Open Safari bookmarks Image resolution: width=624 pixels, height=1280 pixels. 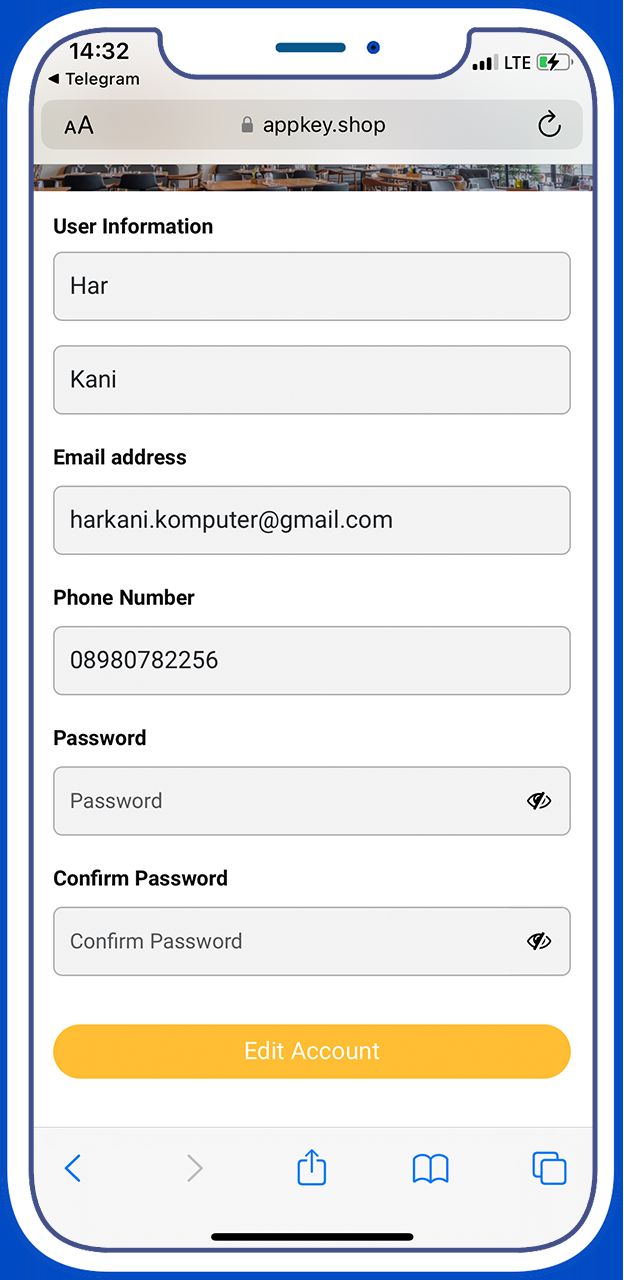pos(431,1168)
